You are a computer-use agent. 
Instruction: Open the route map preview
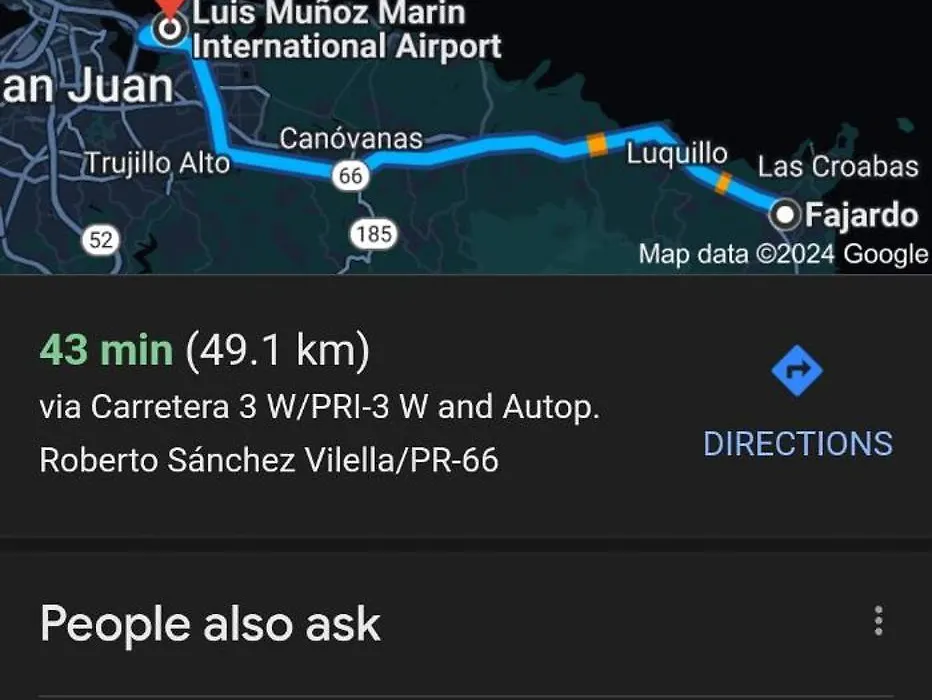465,135
